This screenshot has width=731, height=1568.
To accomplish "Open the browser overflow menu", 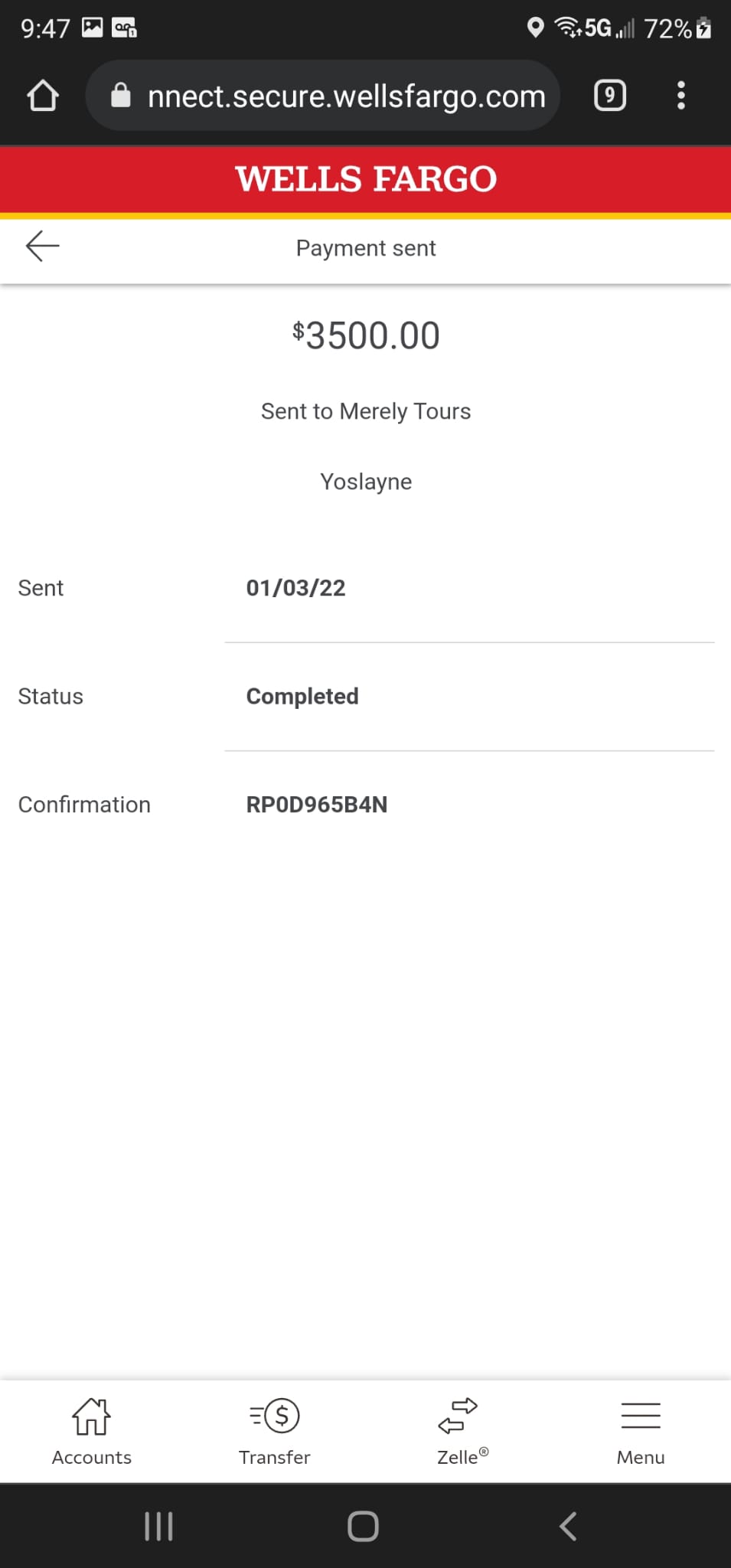I will (x=680, y=96).
